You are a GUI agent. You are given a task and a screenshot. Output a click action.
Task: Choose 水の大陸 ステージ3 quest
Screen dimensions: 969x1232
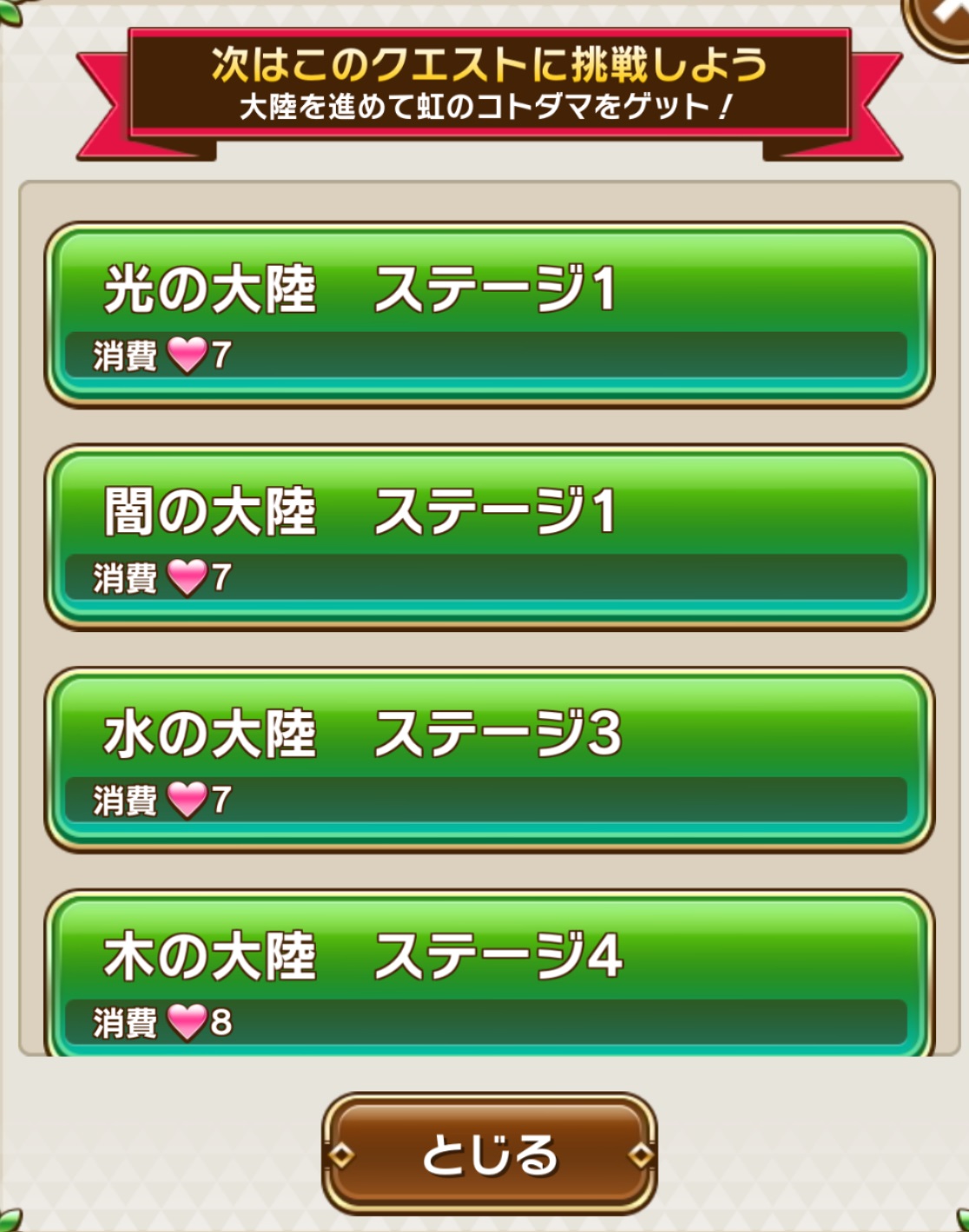489,759
